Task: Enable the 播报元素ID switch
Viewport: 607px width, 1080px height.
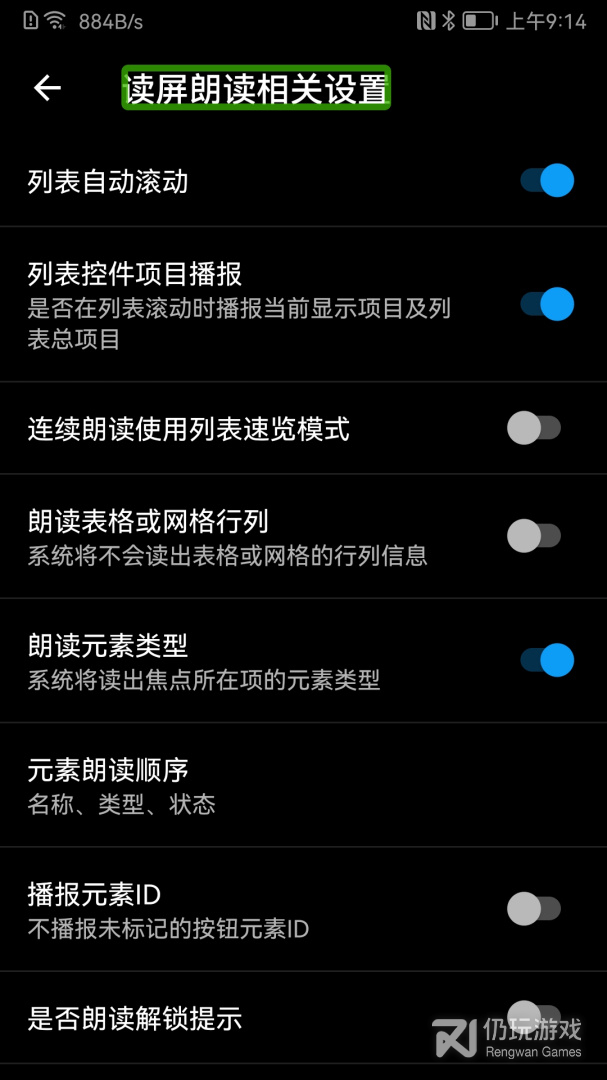Action: (x=534, y=908)
